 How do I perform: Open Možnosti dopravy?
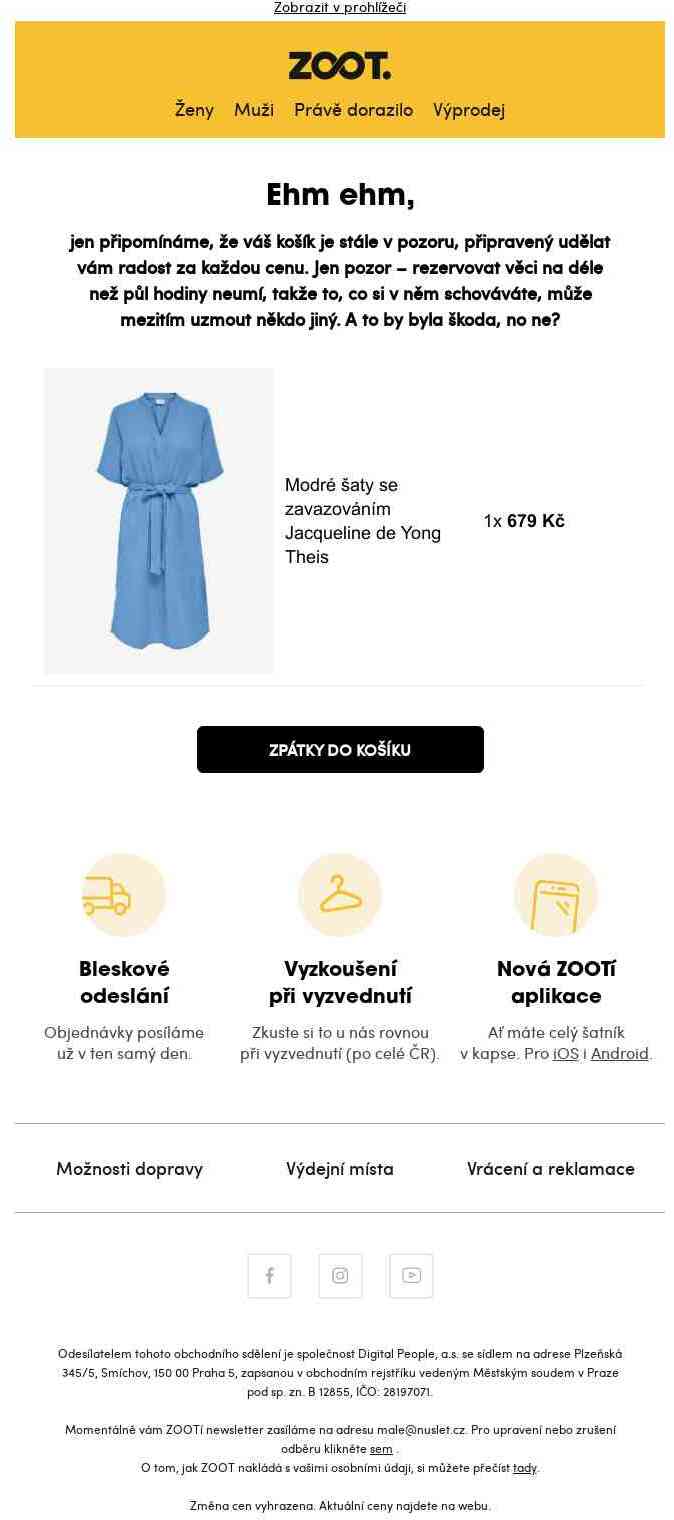point(129,1169)
